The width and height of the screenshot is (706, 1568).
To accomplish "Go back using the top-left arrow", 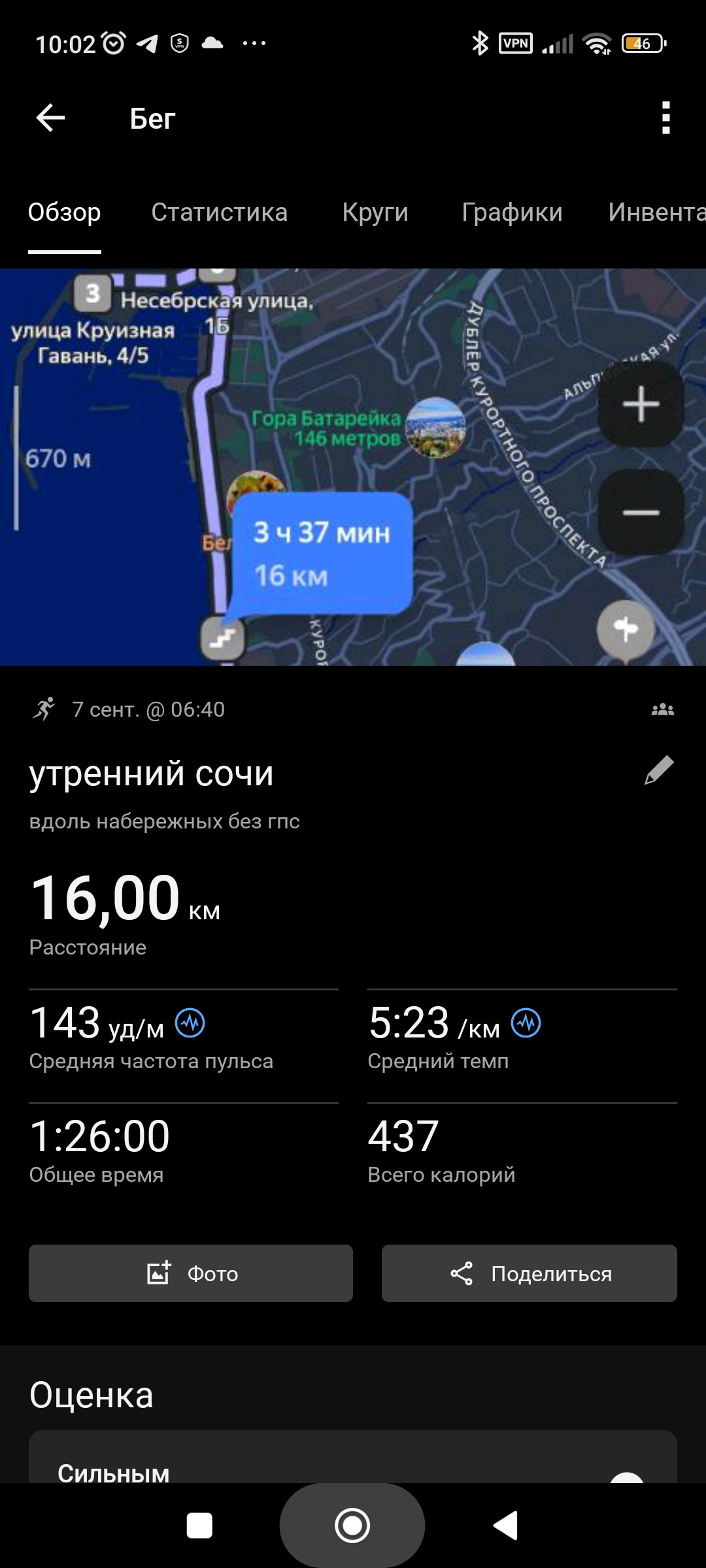I will (x=50, y=118).
